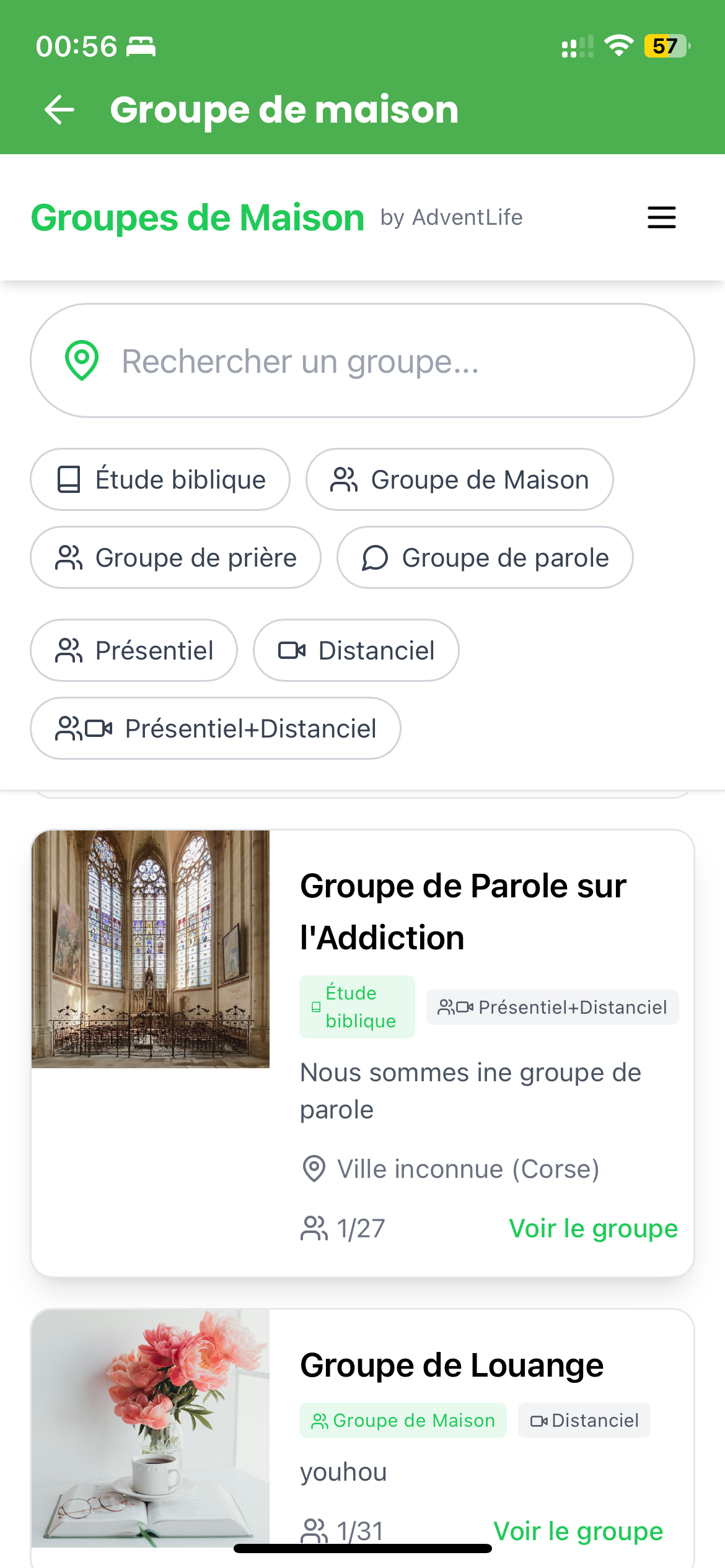
Task: Tap the book icon on Étude biblique chip
Action: pos(68,479)
